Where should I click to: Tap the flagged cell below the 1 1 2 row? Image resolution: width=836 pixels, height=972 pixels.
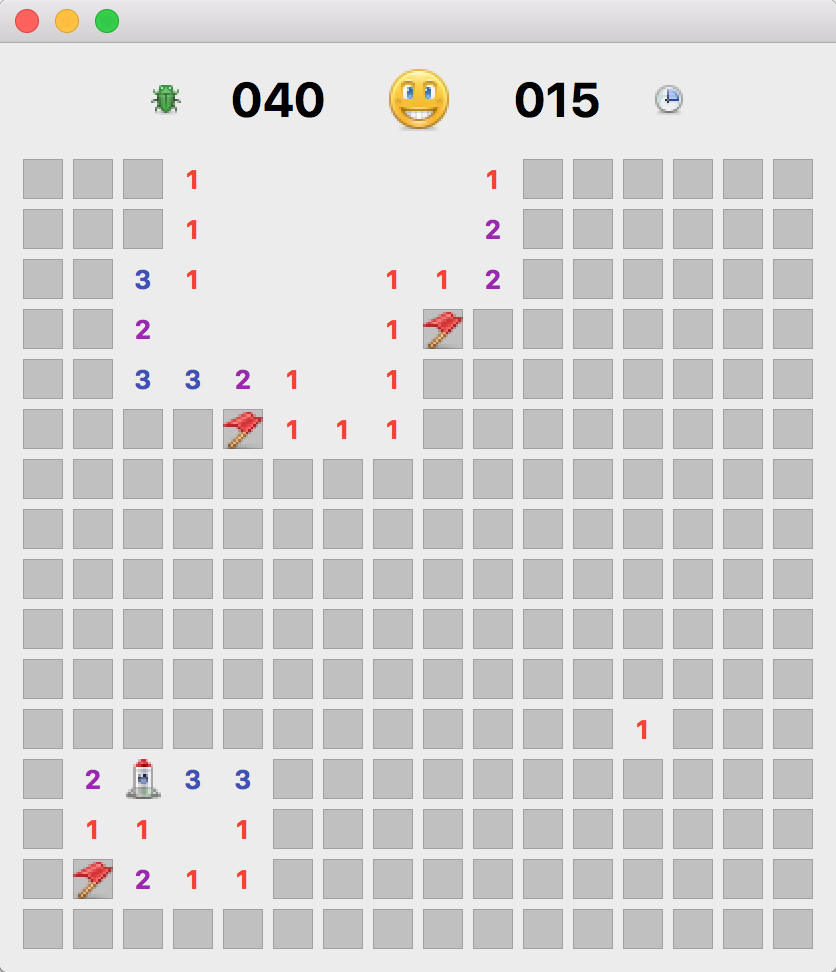tap(443, 329)
